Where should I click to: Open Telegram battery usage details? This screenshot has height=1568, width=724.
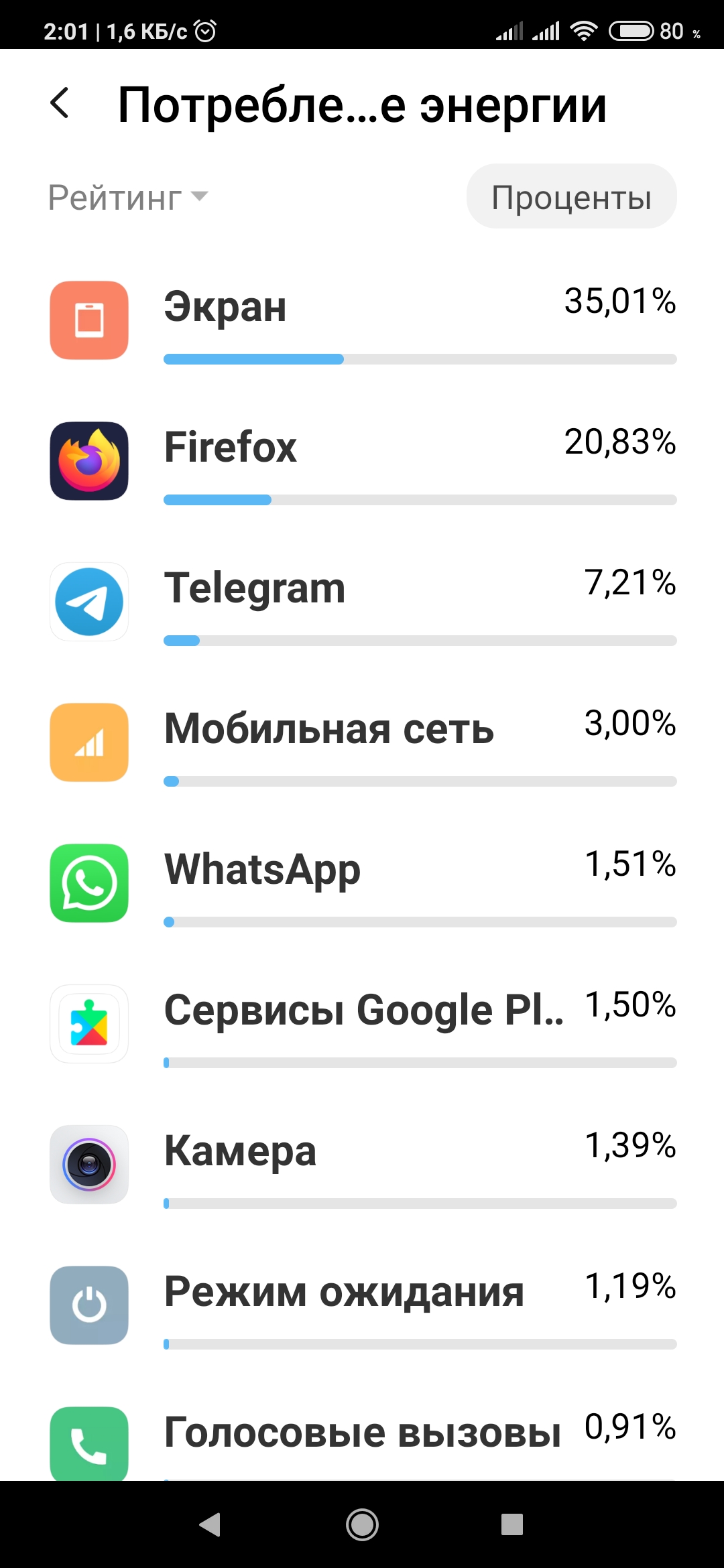pos(362,603)
